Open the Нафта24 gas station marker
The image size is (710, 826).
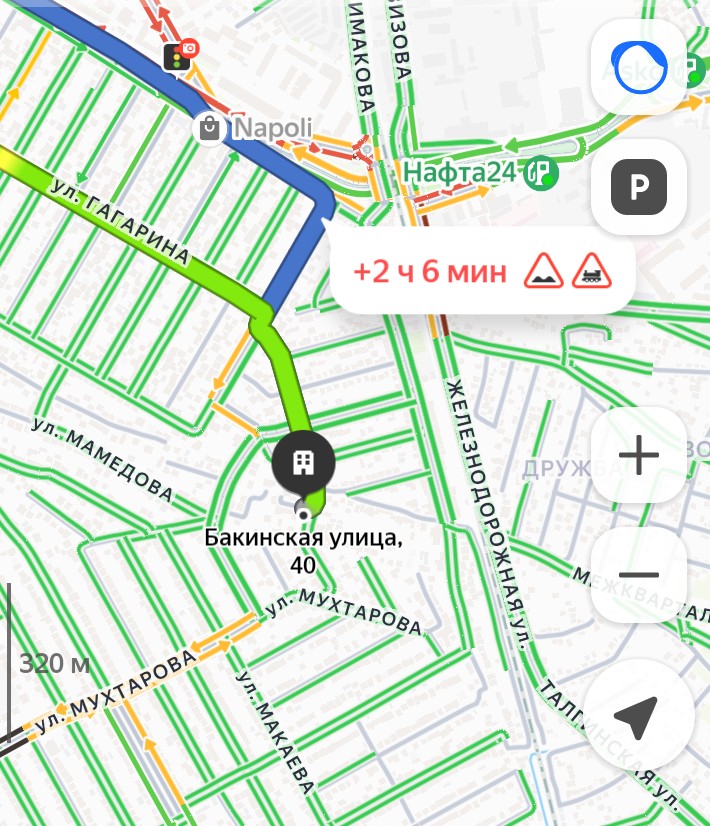pos(541,173)
